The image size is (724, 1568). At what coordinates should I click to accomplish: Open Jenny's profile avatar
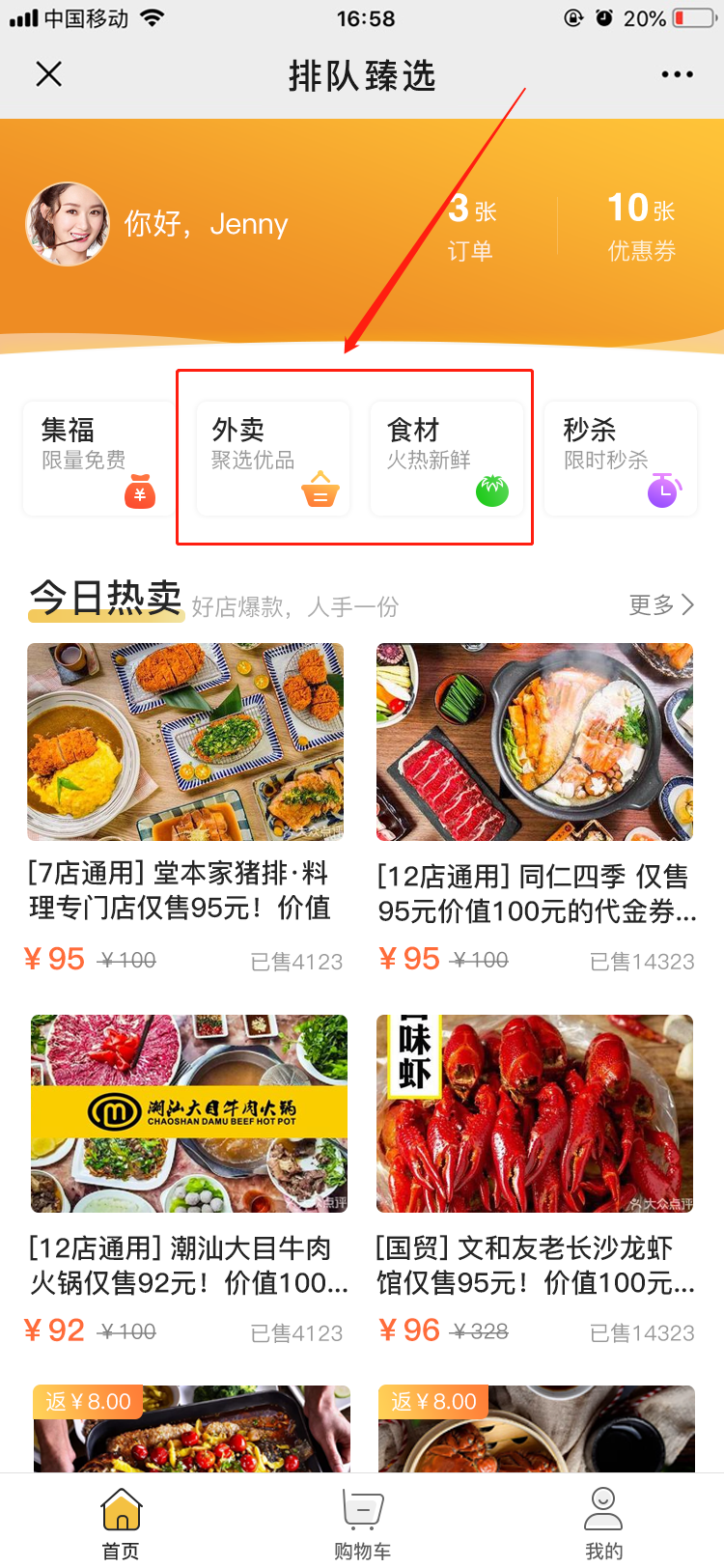[x=67, y=224]
